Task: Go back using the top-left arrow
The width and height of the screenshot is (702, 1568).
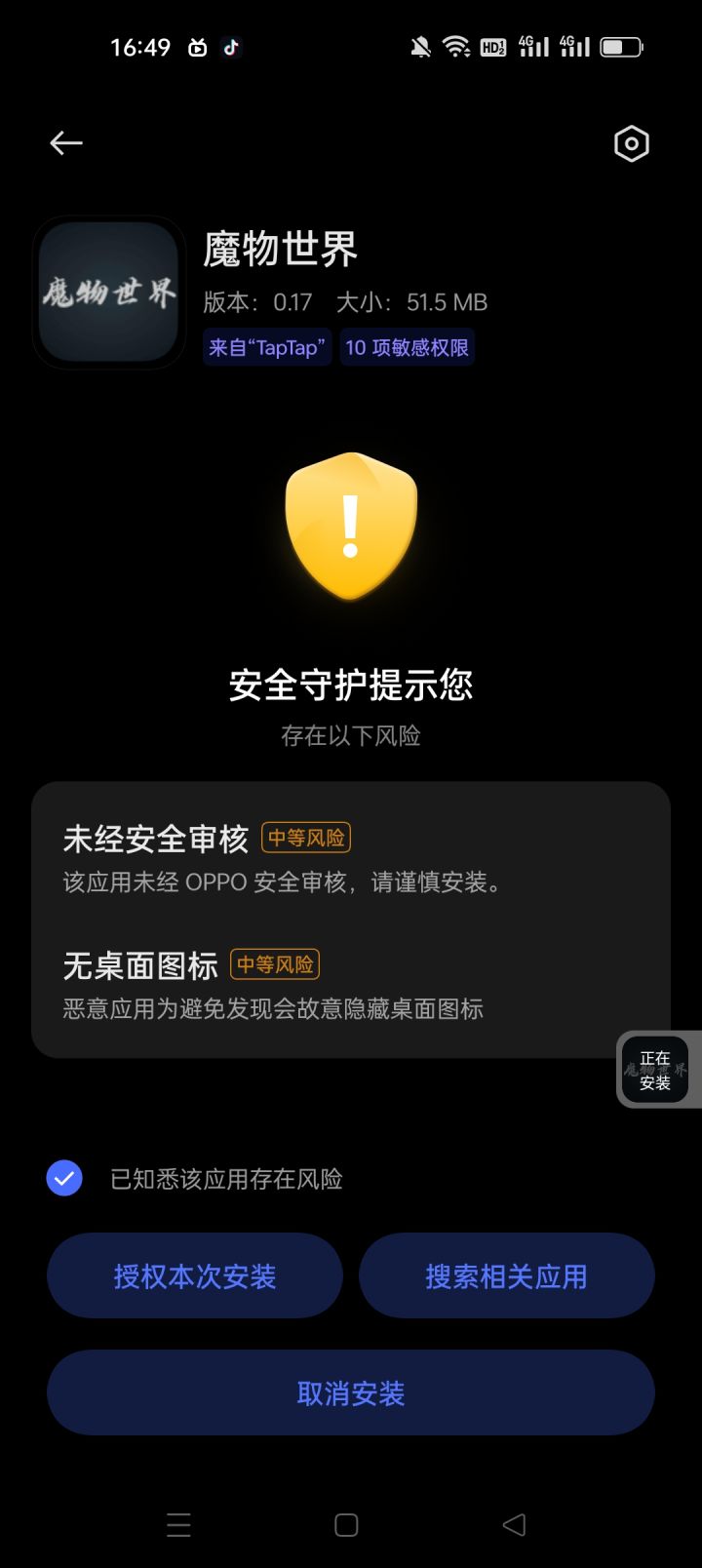Action: tap(66, 143)
